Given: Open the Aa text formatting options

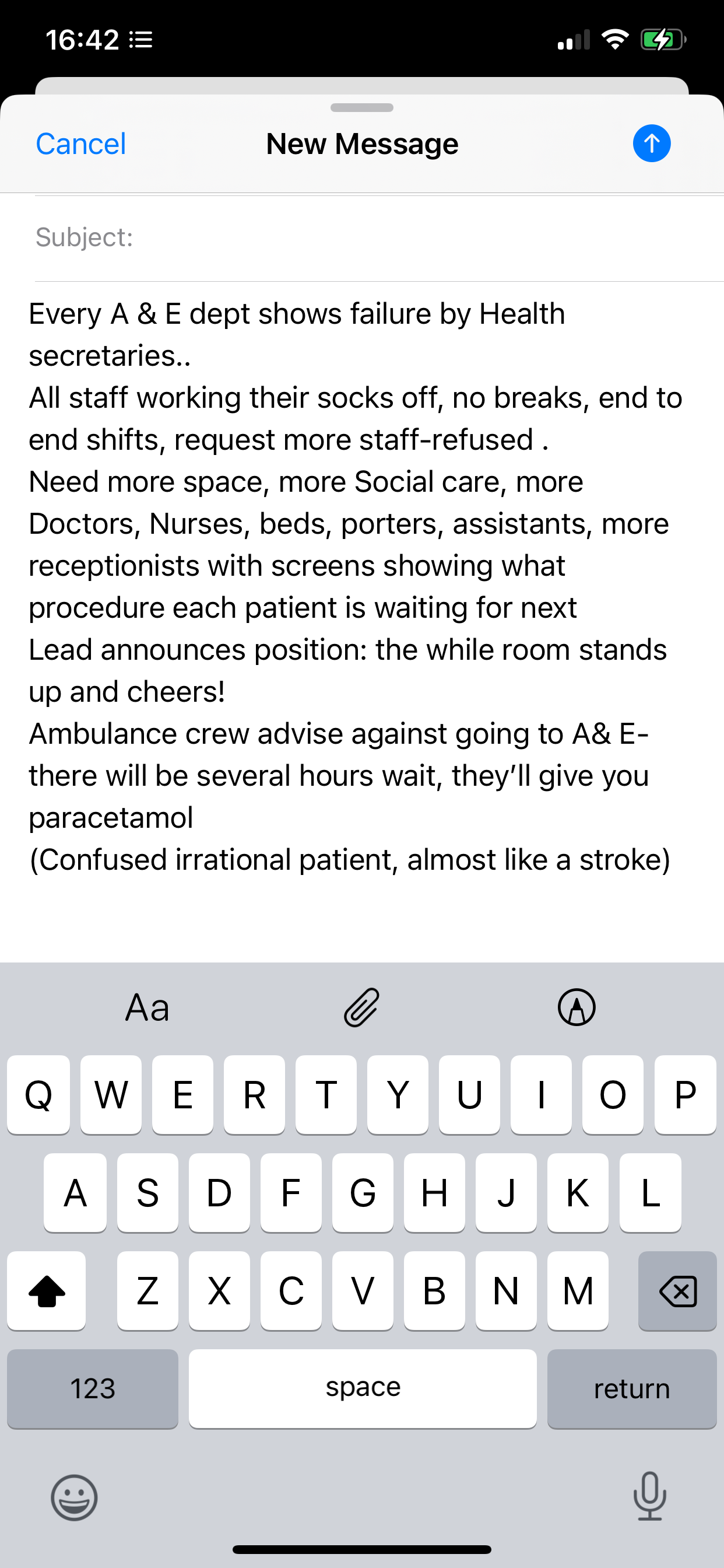Looking at the screenshot, I should pyautogui.click(x=147, y=1007).
